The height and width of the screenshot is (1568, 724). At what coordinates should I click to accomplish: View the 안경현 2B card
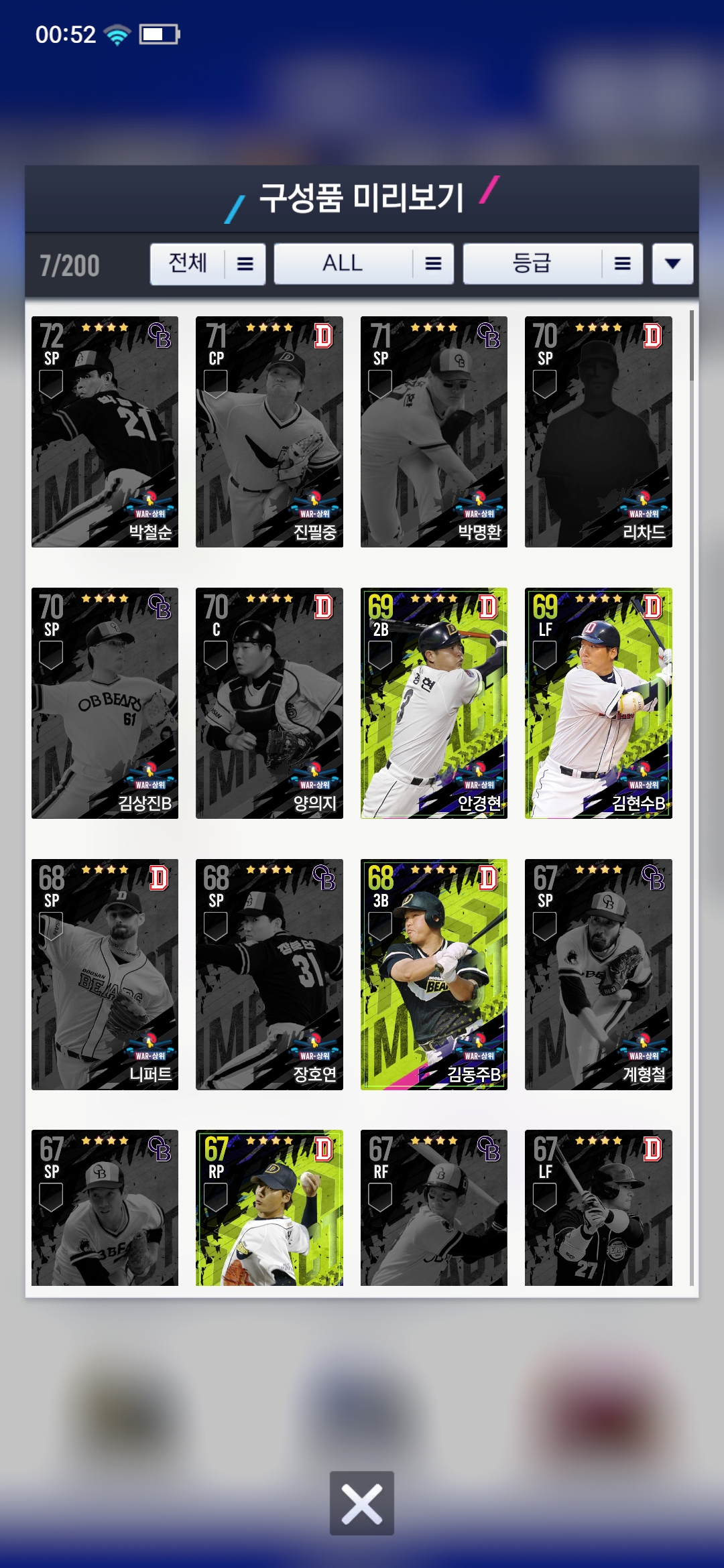coord(434,703)
